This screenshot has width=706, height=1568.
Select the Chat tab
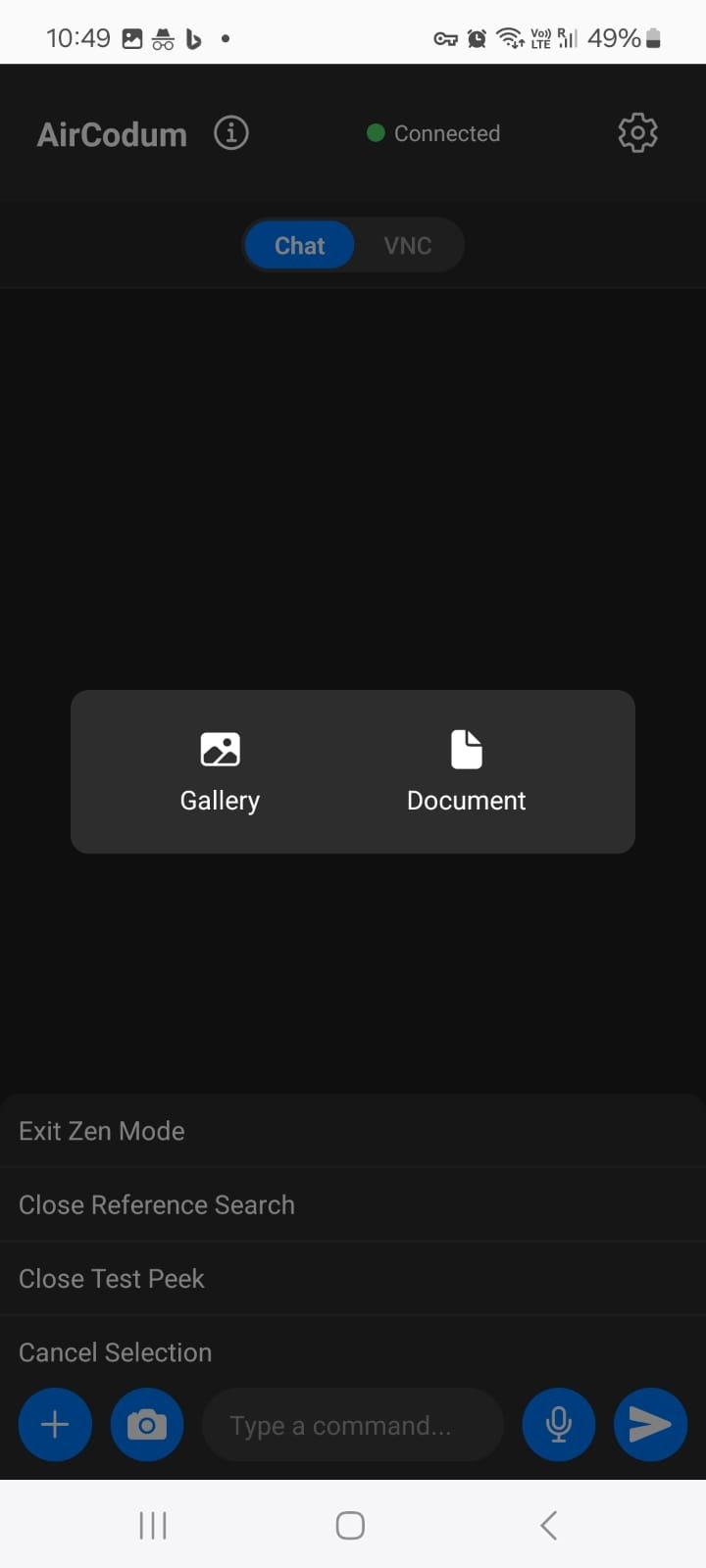(299, 245)
